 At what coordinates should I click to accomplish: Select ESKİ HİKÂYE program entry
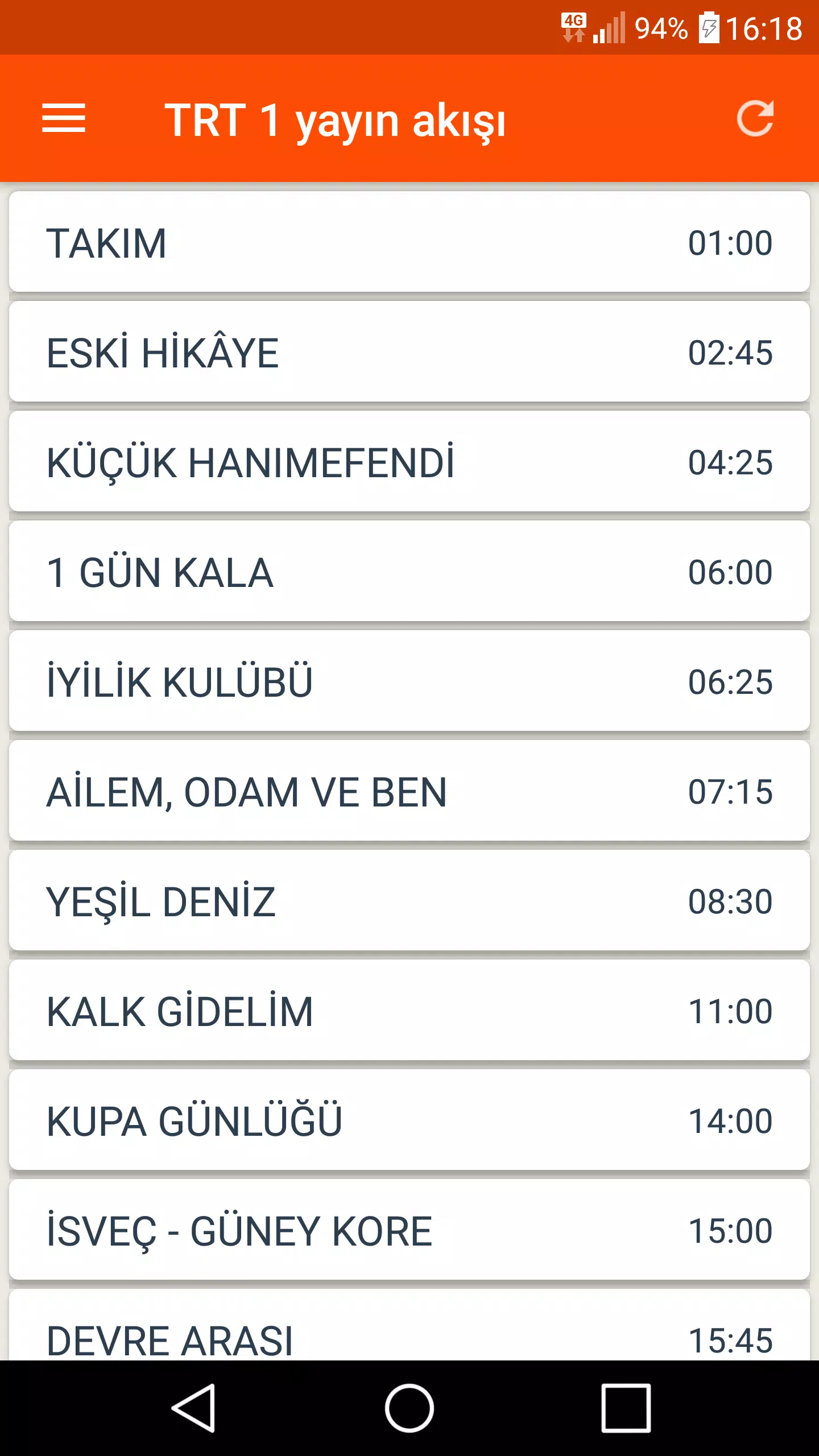pyautogui.click(x=409, y=351)
